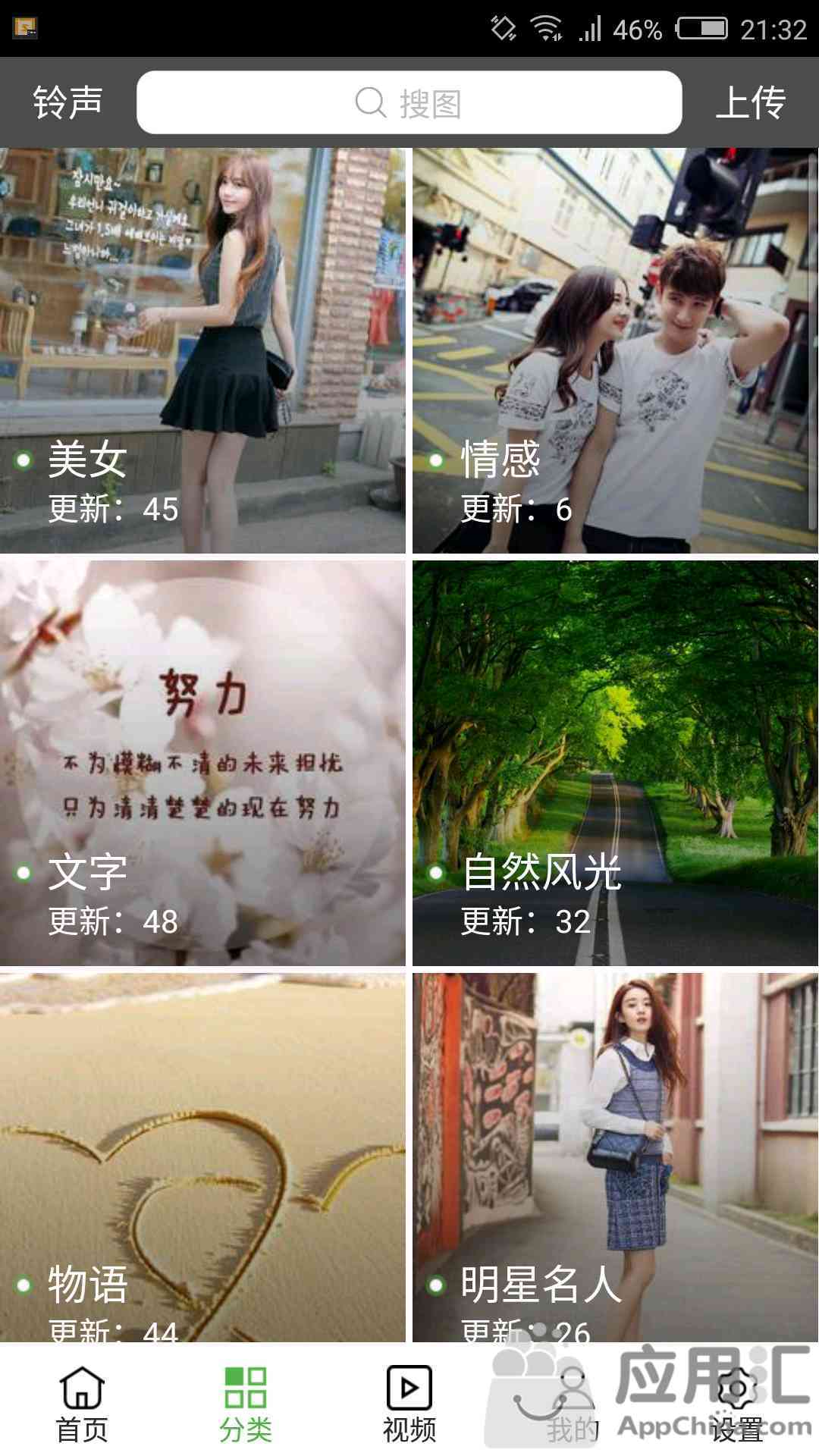Open the 明星名人 category
The height and width of the screenshot is (1456, 819).
(615, 1157)
